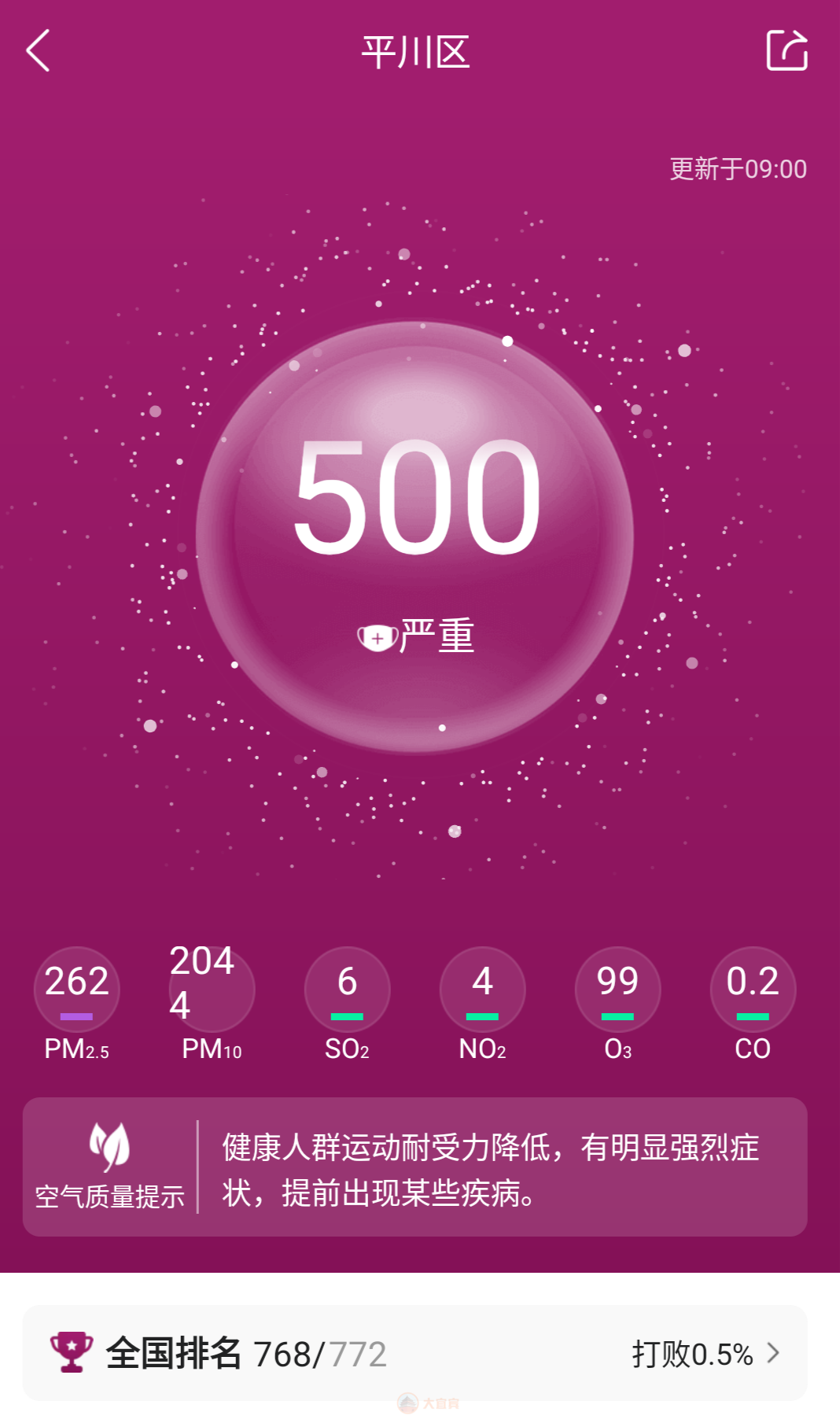Share the air quality report
Viewport: 840px width, 1423px height.
[787, 51]
